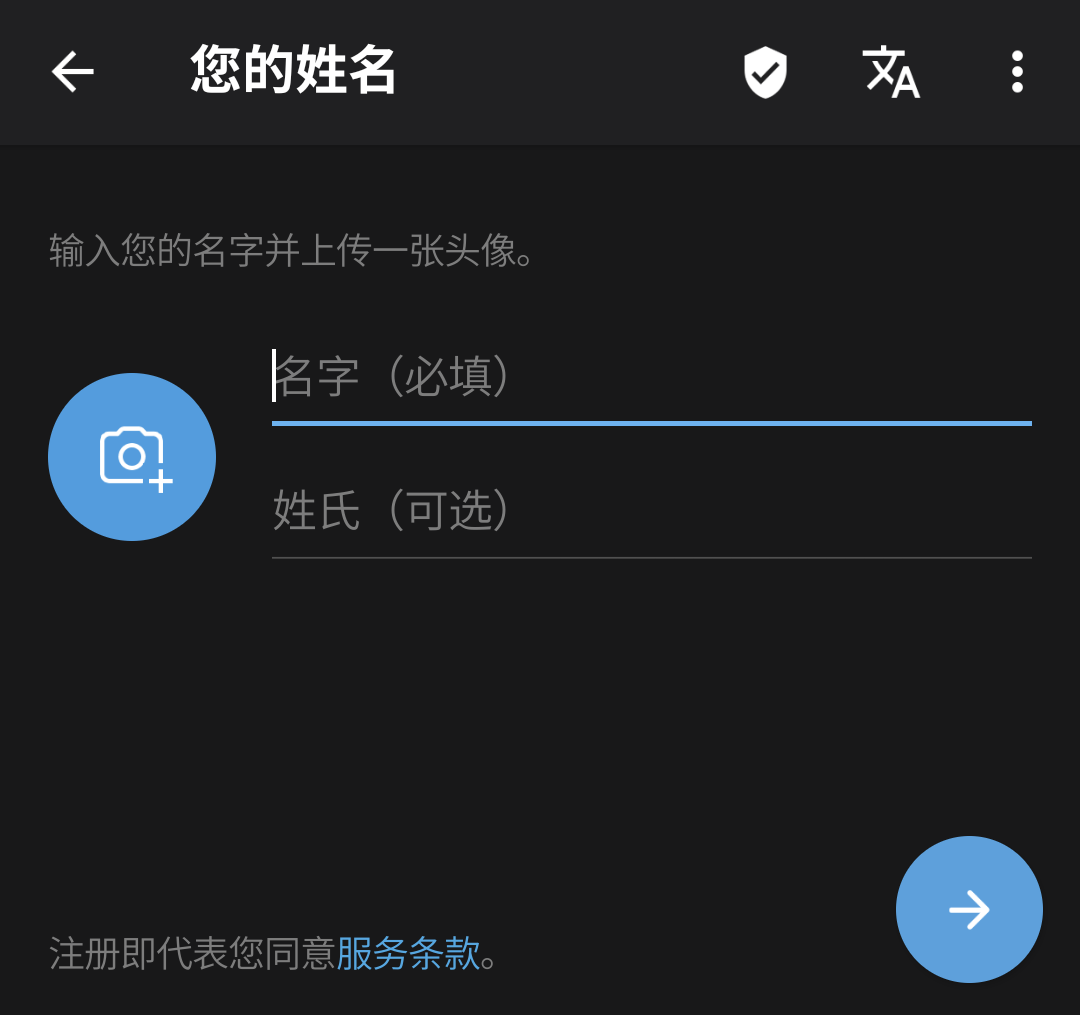This screenshot has width=1080, height=1015.
Task: Open the three-dot overflow menu
Action: click(1017, 72)
